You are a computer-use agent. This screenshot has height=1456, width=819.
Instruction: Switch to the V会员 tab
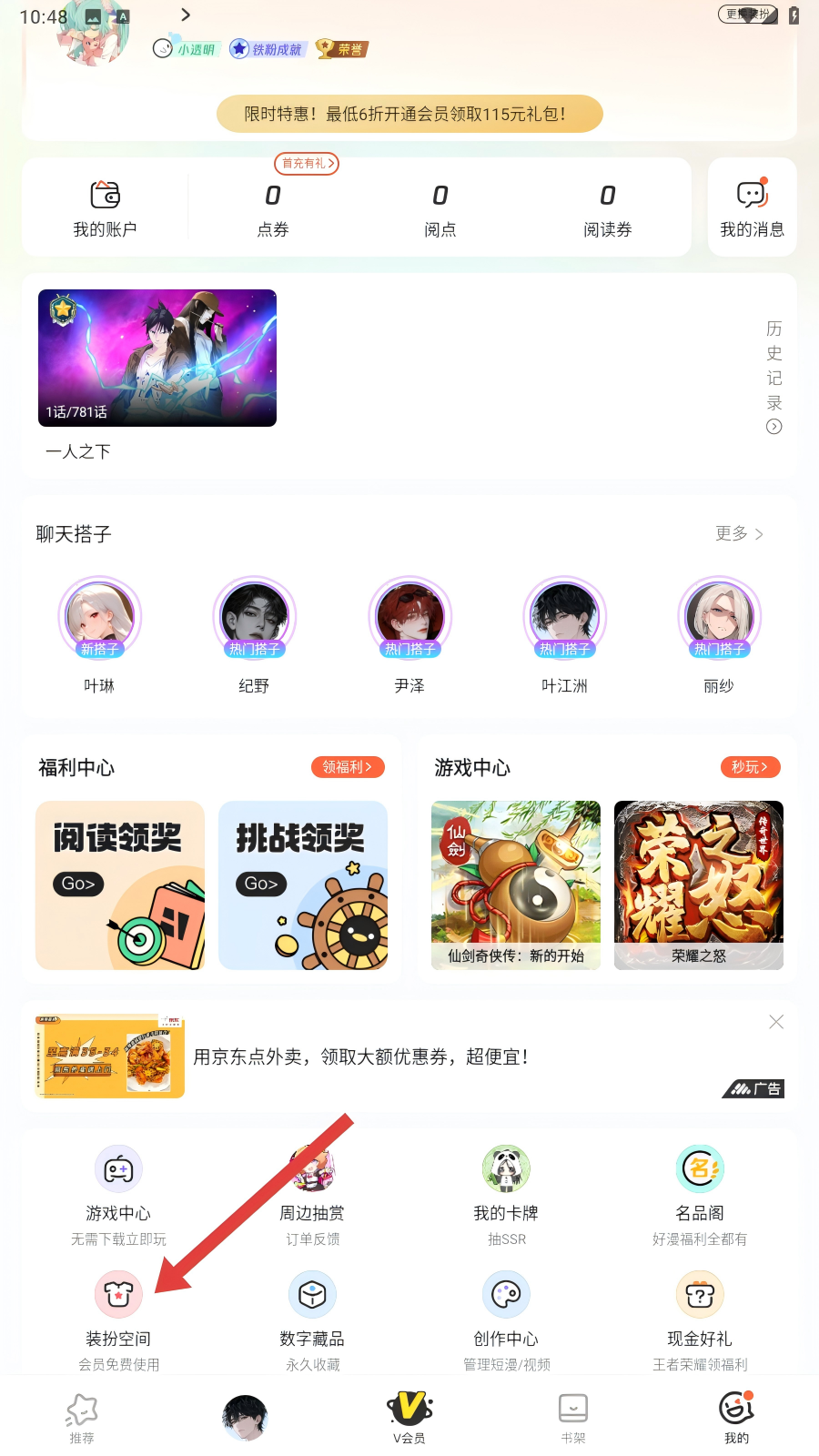409,1417
